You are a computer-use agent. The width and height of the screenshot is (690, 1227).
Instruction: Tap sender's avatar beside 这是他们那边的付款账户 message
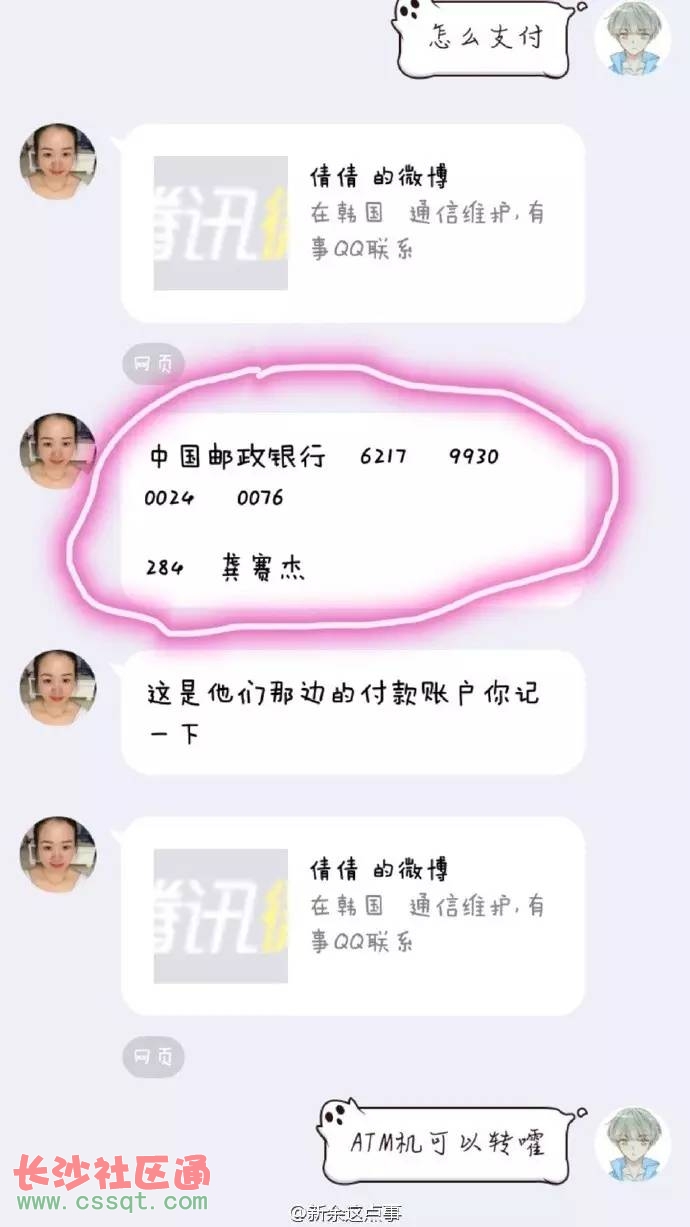(58, 687)
